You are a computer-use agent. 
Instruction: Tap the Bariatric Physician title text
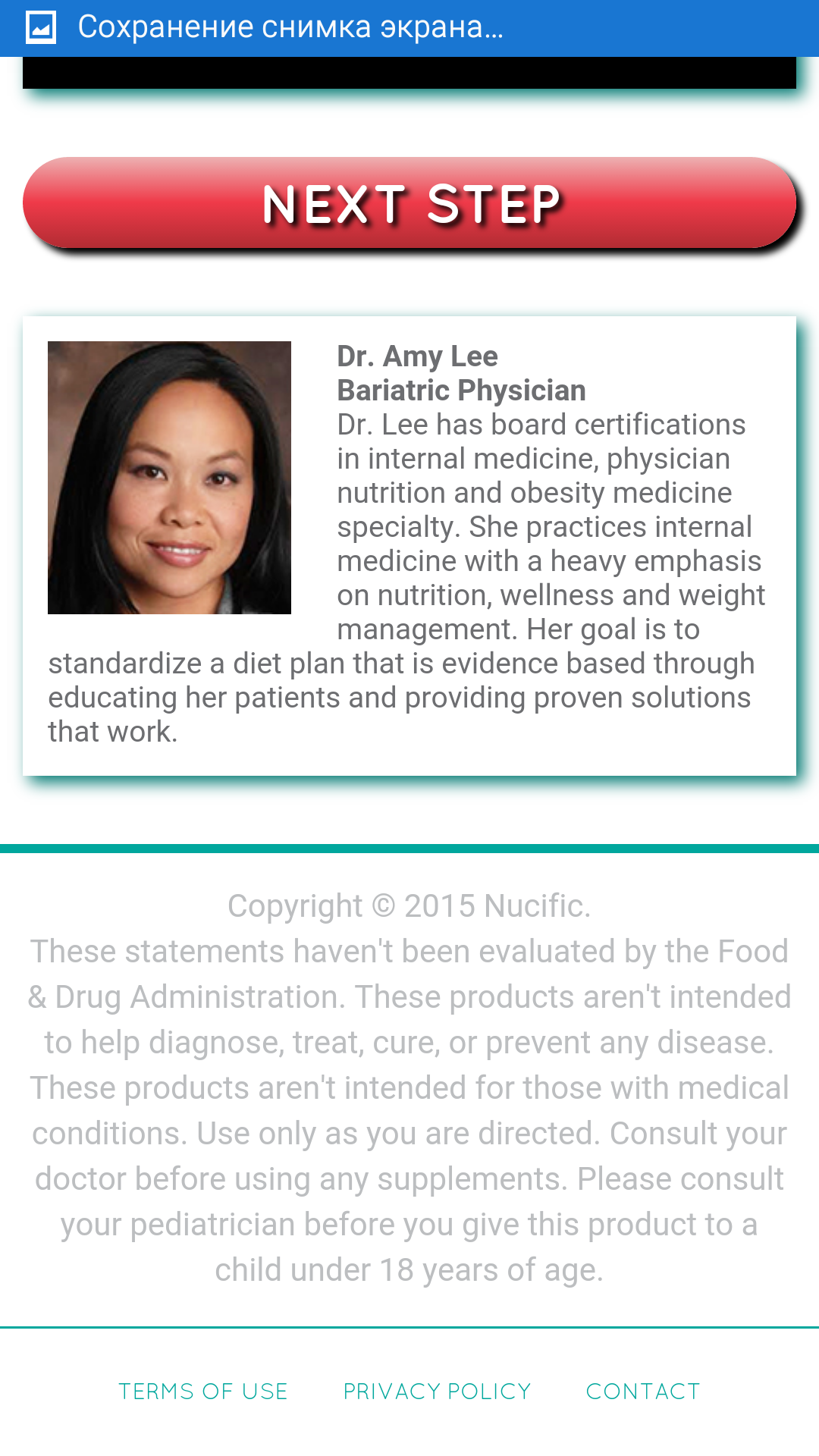pyautogui.click(x=460, y=391)
